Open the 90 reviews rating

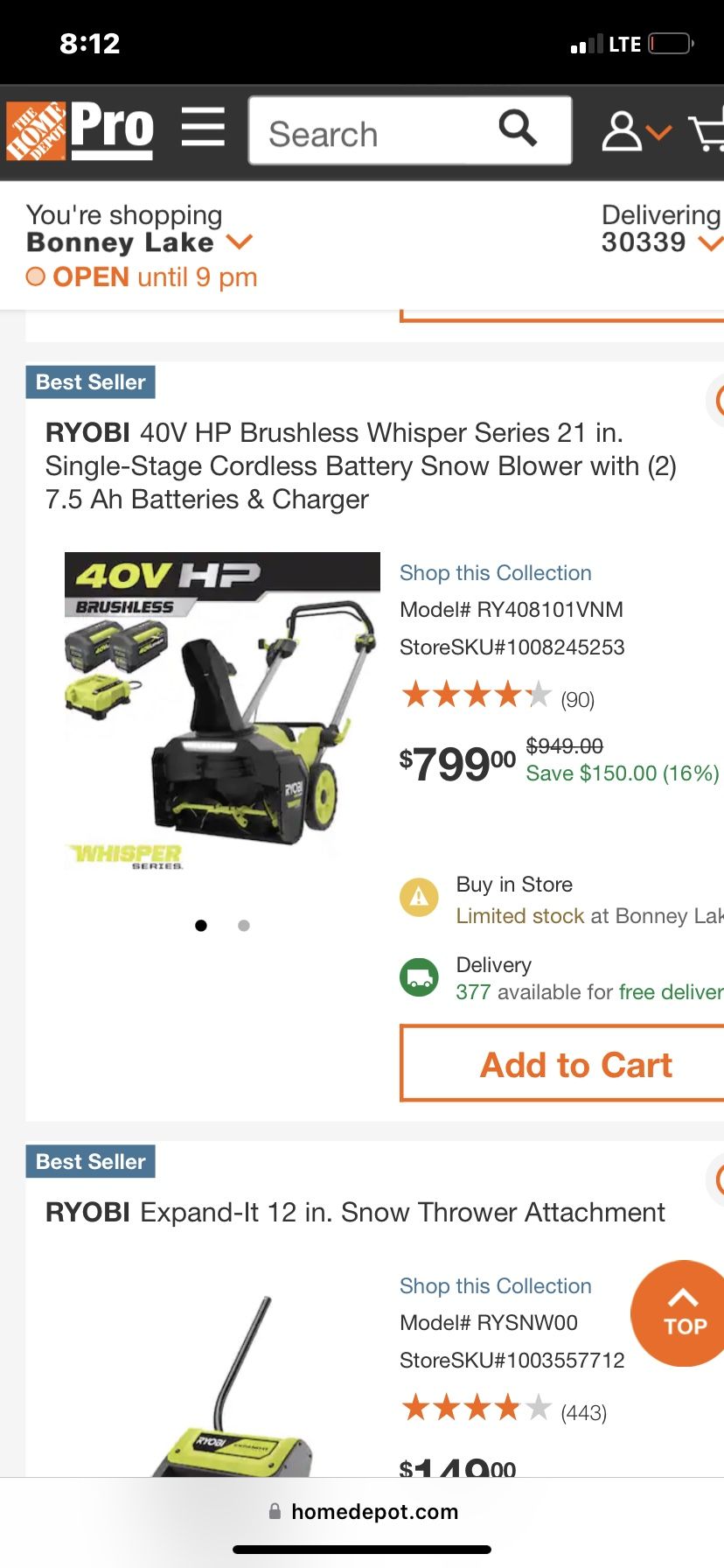498,696
